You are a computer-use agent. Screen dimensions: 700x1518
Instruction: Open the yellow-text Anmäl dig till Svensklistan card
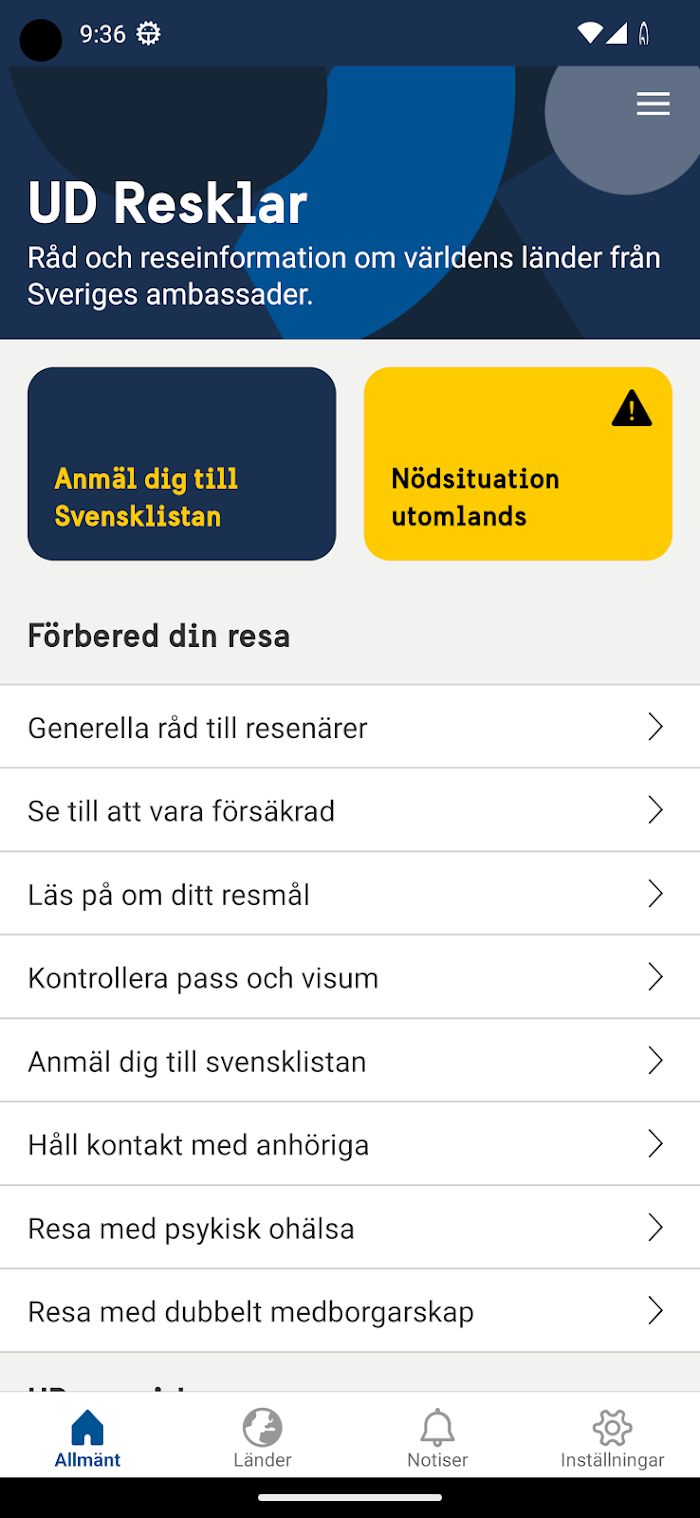pos(182,464)
